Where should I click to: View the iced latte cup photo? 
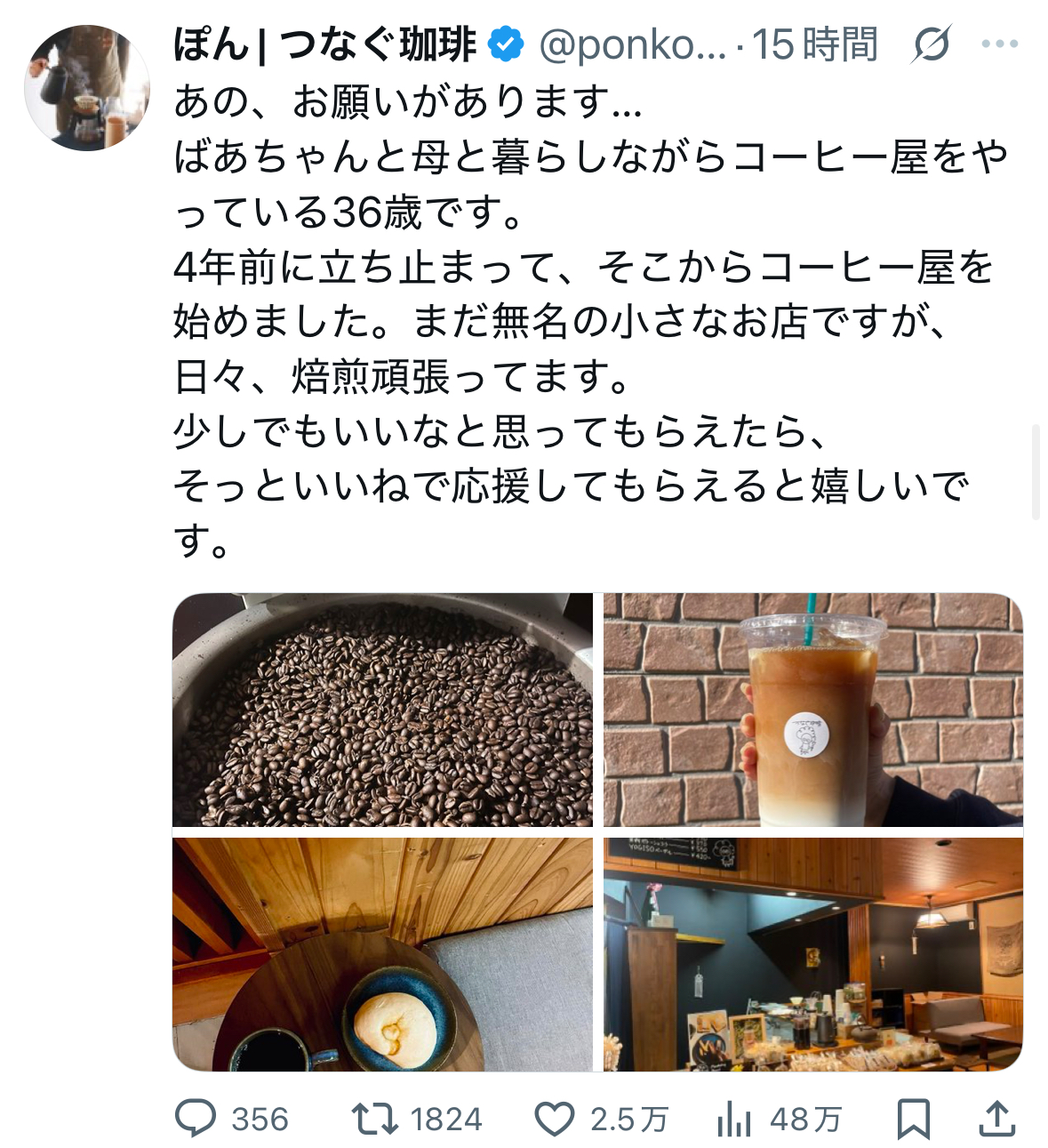(x=813, y=710)
